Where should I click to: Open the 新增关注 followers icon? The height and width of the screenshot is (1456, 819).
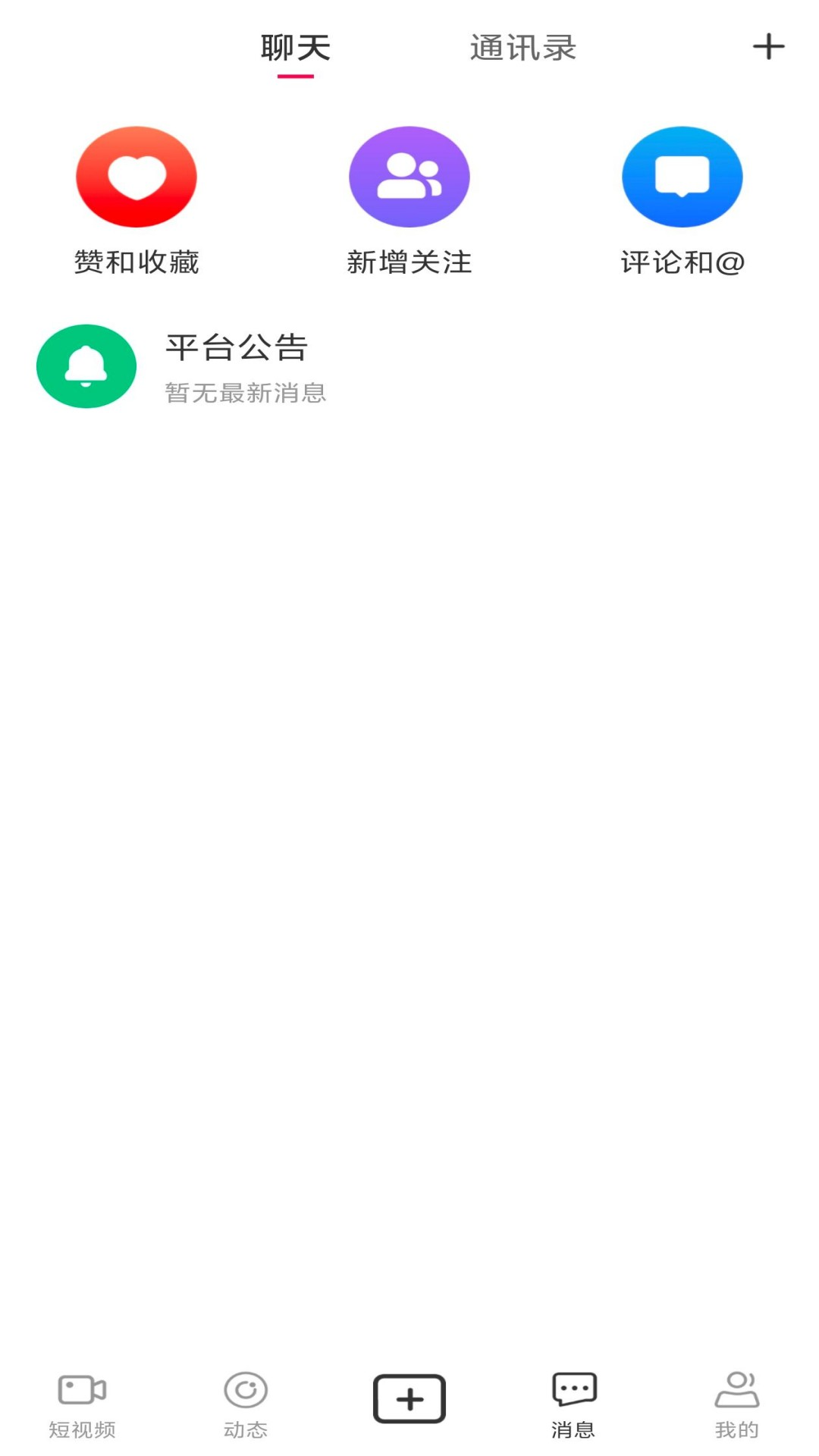(409, 176)
